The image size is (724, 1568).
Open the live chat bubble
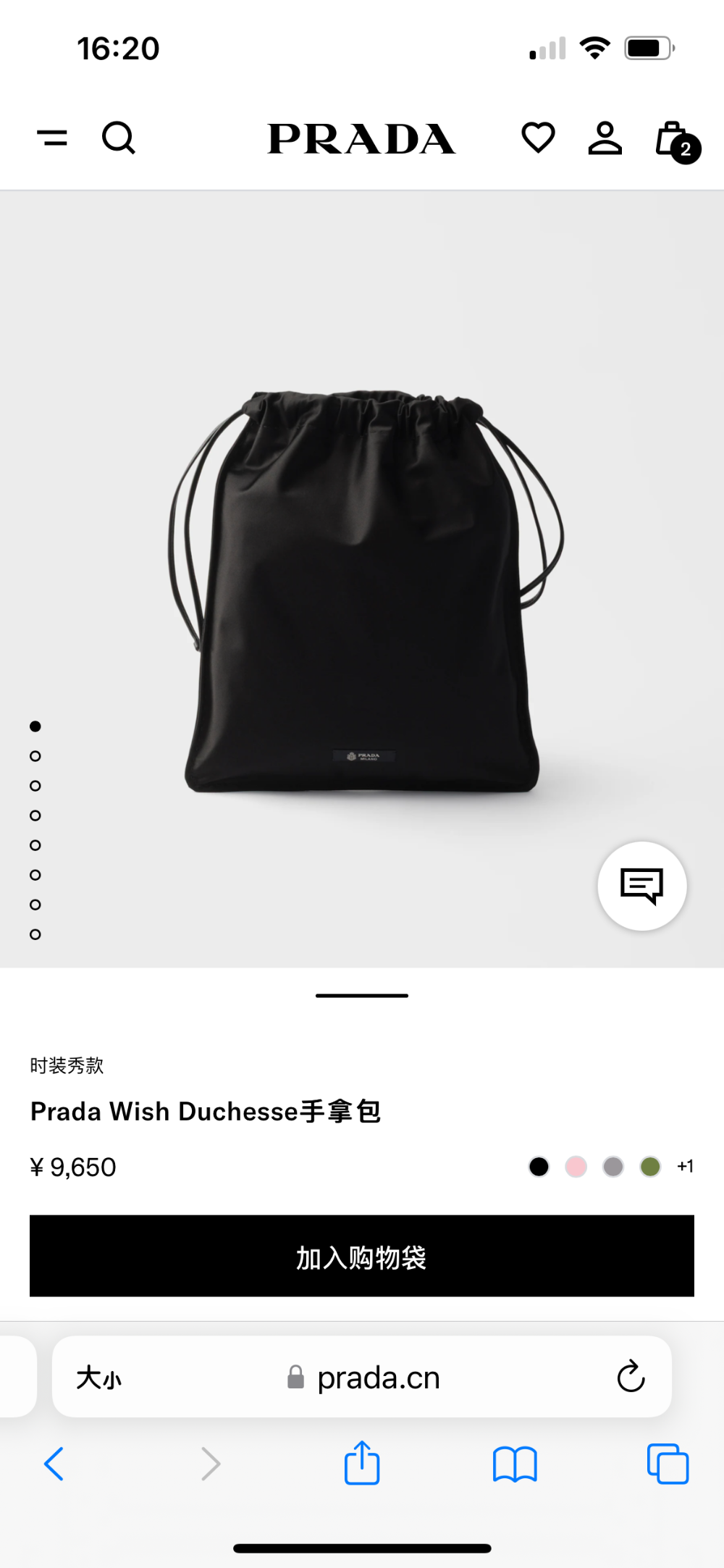(x=642, y=886)
